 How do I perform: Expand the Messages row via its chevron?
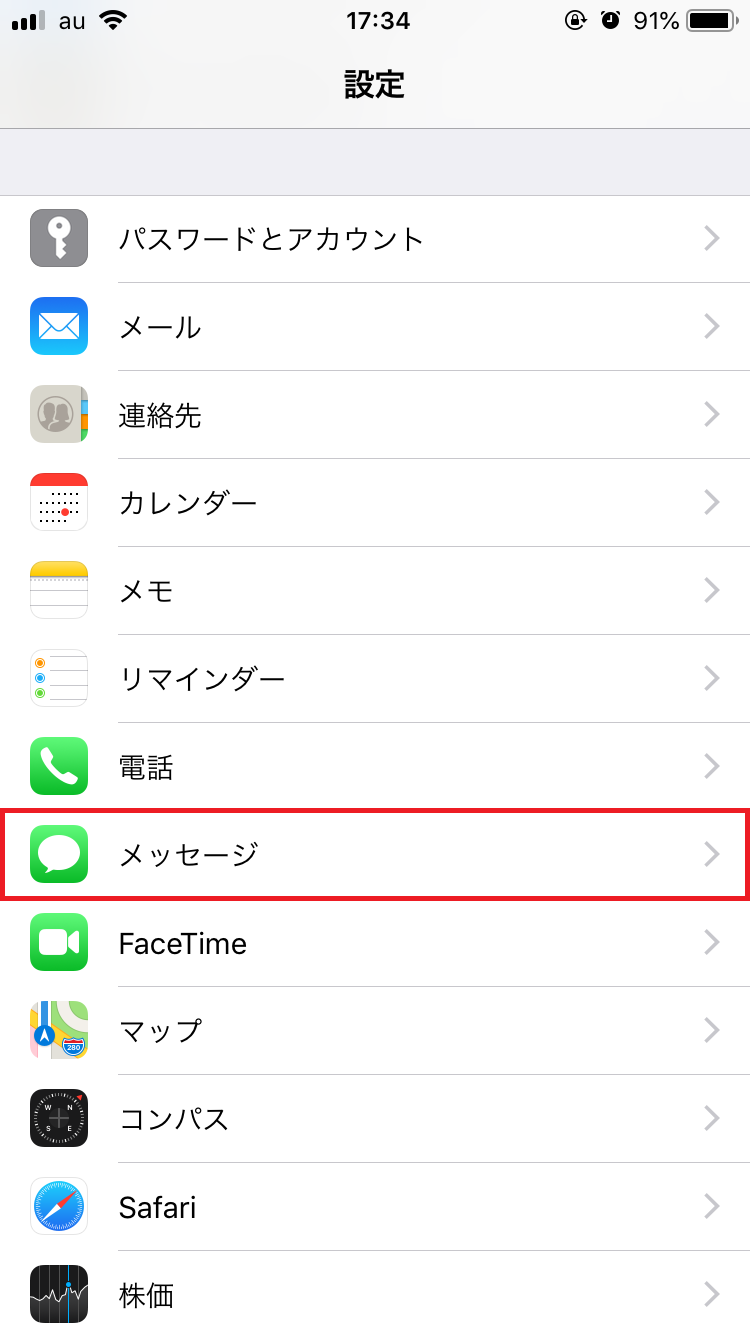(x=711, y=854)
